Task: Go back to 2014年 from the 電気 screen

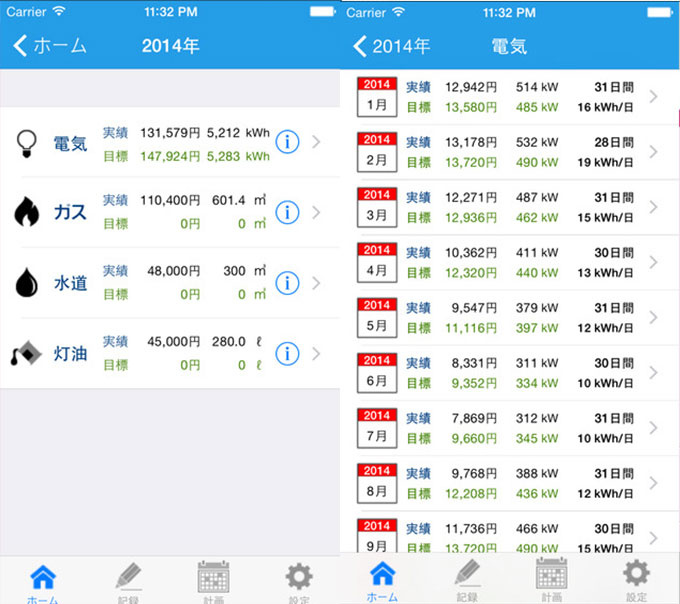Action: tap(392, 46)
